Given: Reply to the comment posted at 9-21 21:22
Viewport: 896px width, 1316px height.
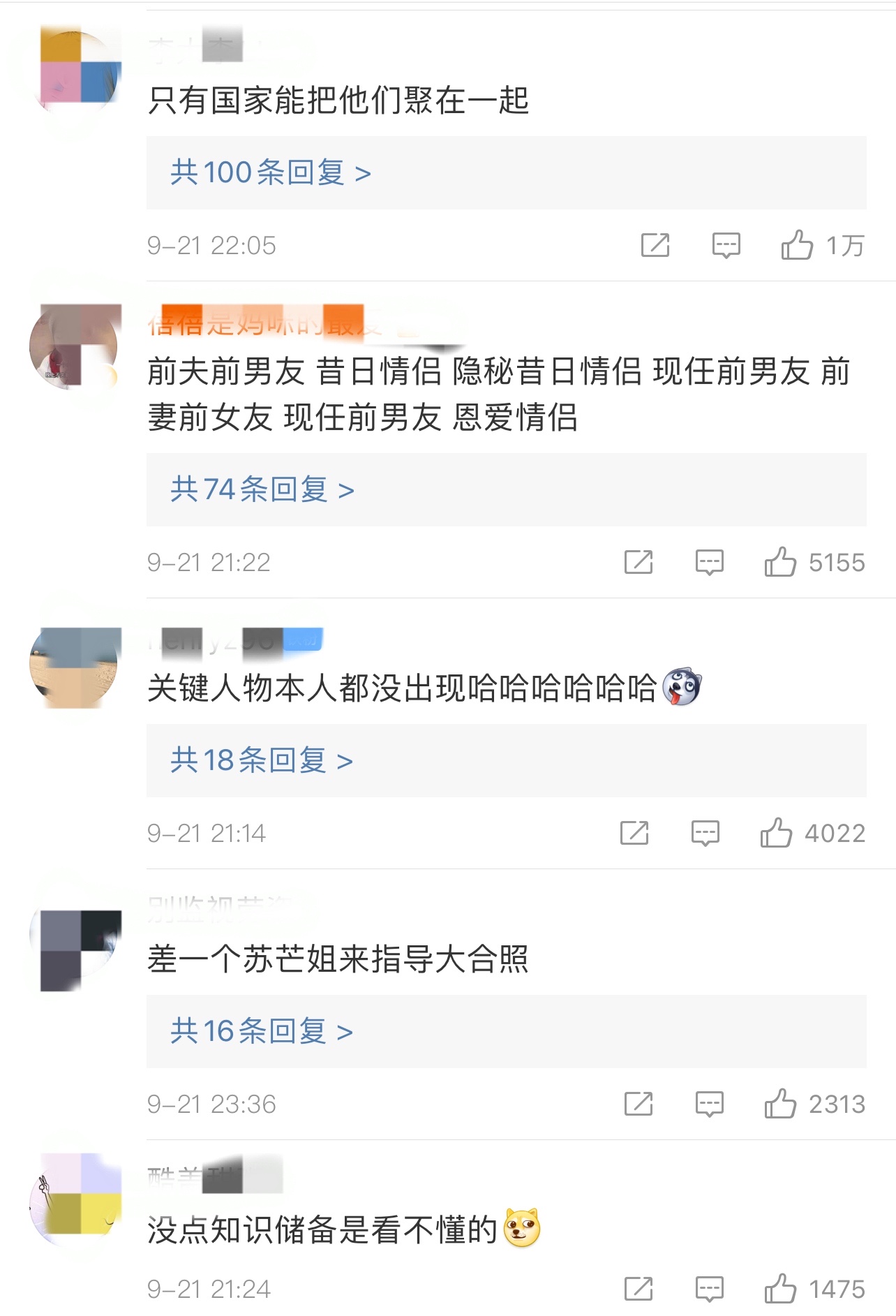Looking at the screenshot, I should [x=709, y=562].
